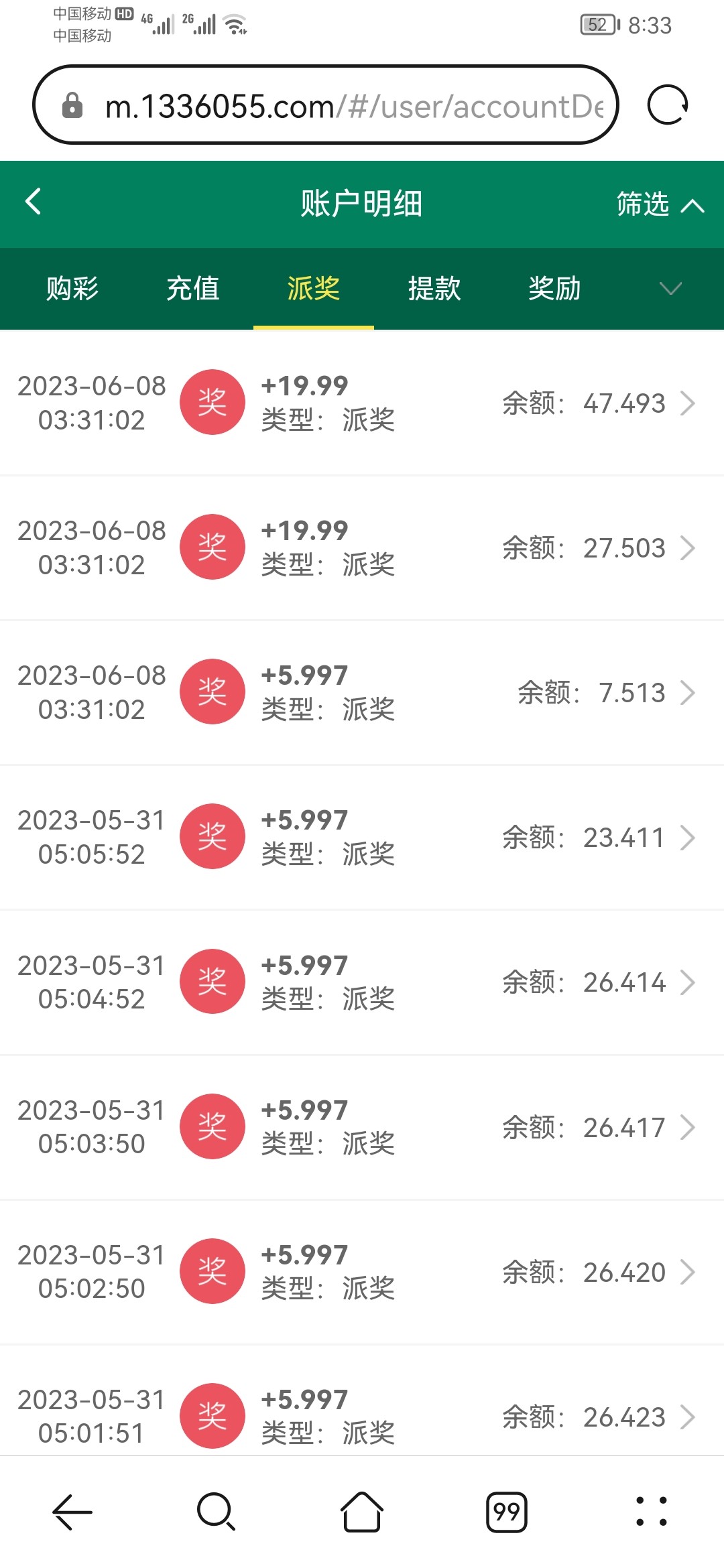Open the record with balance 47.493
Image resolution: width=724 pixels, height=1568 pixels.
pos(362,403)
